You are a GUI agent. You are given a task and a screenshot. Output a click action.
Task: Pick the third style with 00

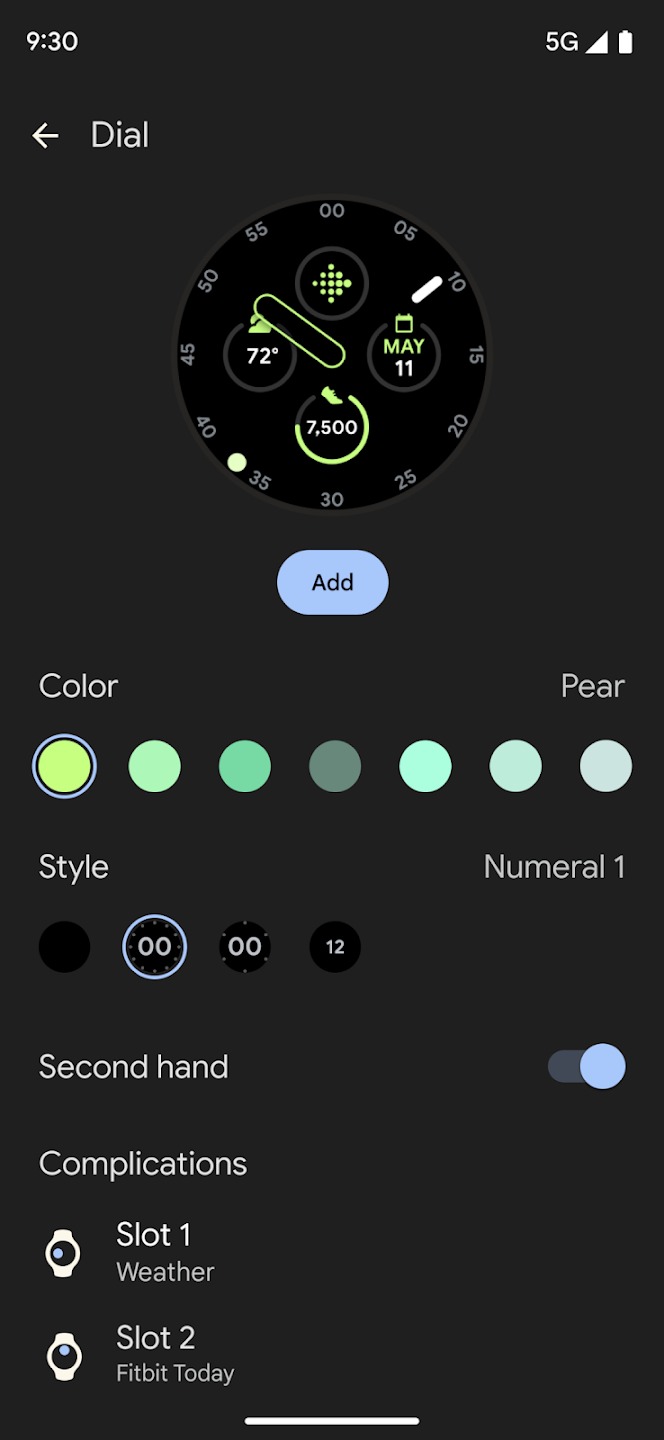click(245, 947)
